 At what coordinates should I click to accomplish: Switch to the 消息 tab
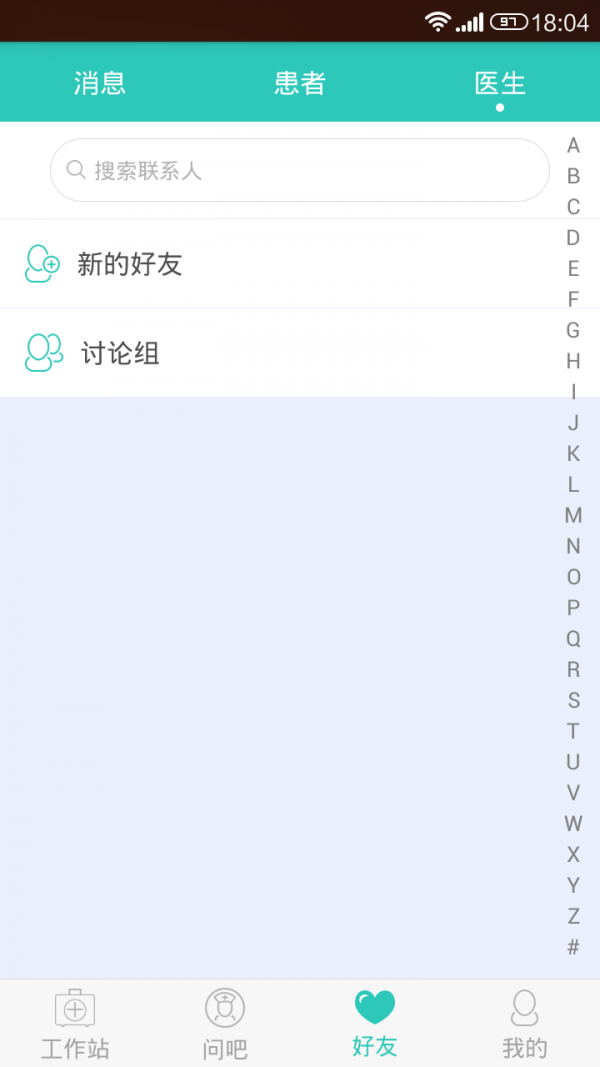pos(100,83)
